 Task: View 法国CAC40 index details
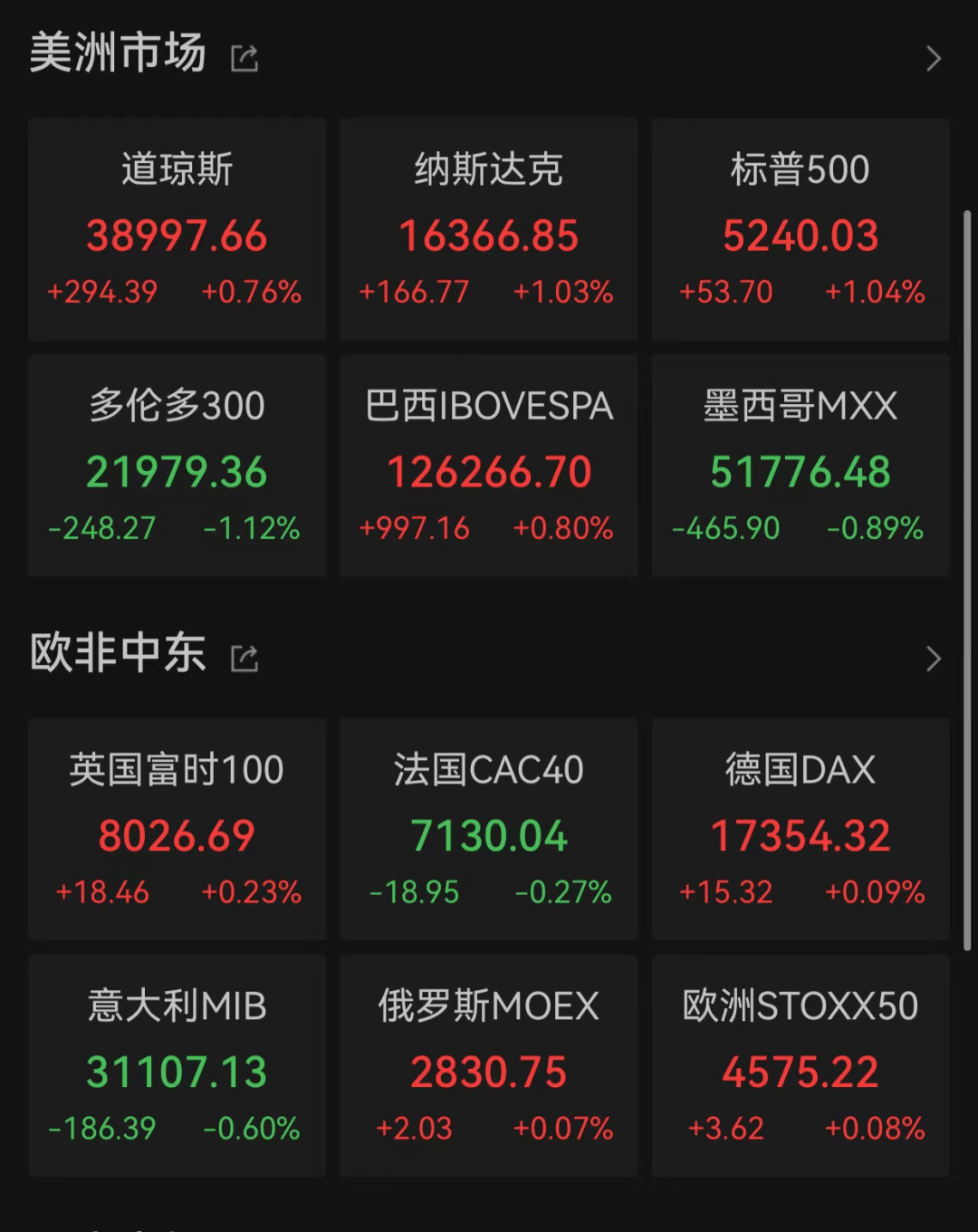tap(488, 830)
